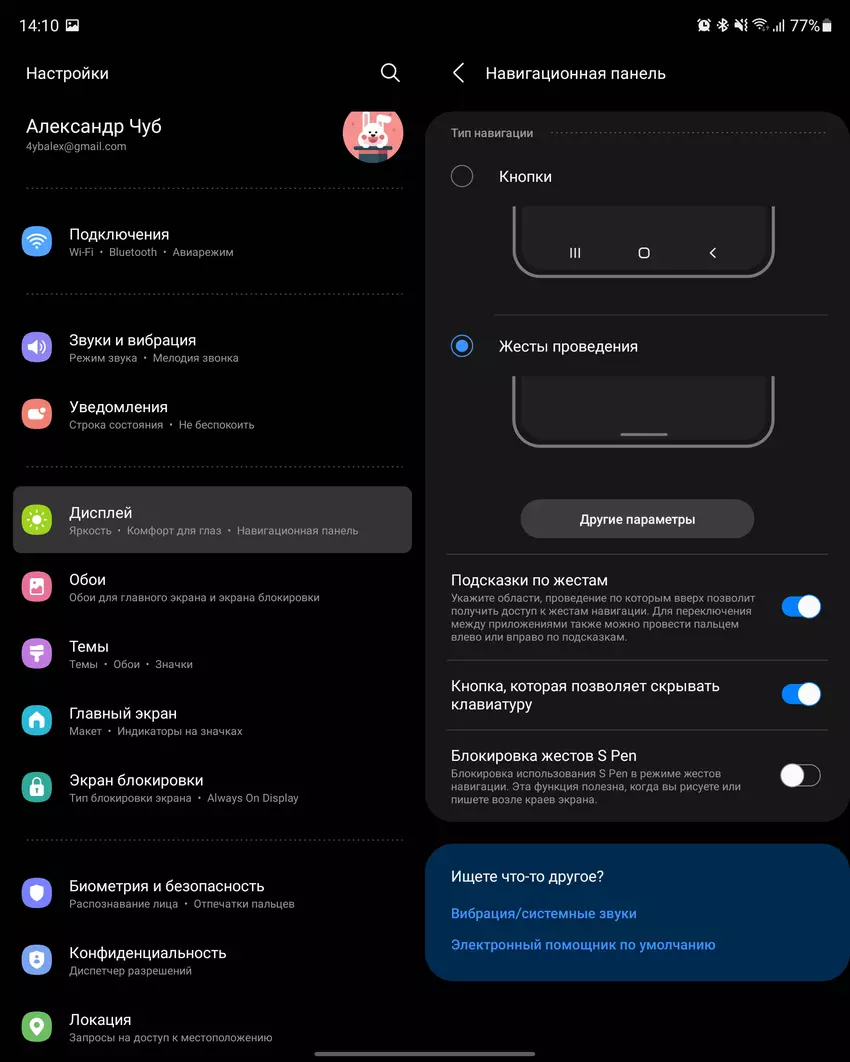This screenshot has height=1062, width=850.
Task: Open Уведомления settings
Action: point(118,414)
